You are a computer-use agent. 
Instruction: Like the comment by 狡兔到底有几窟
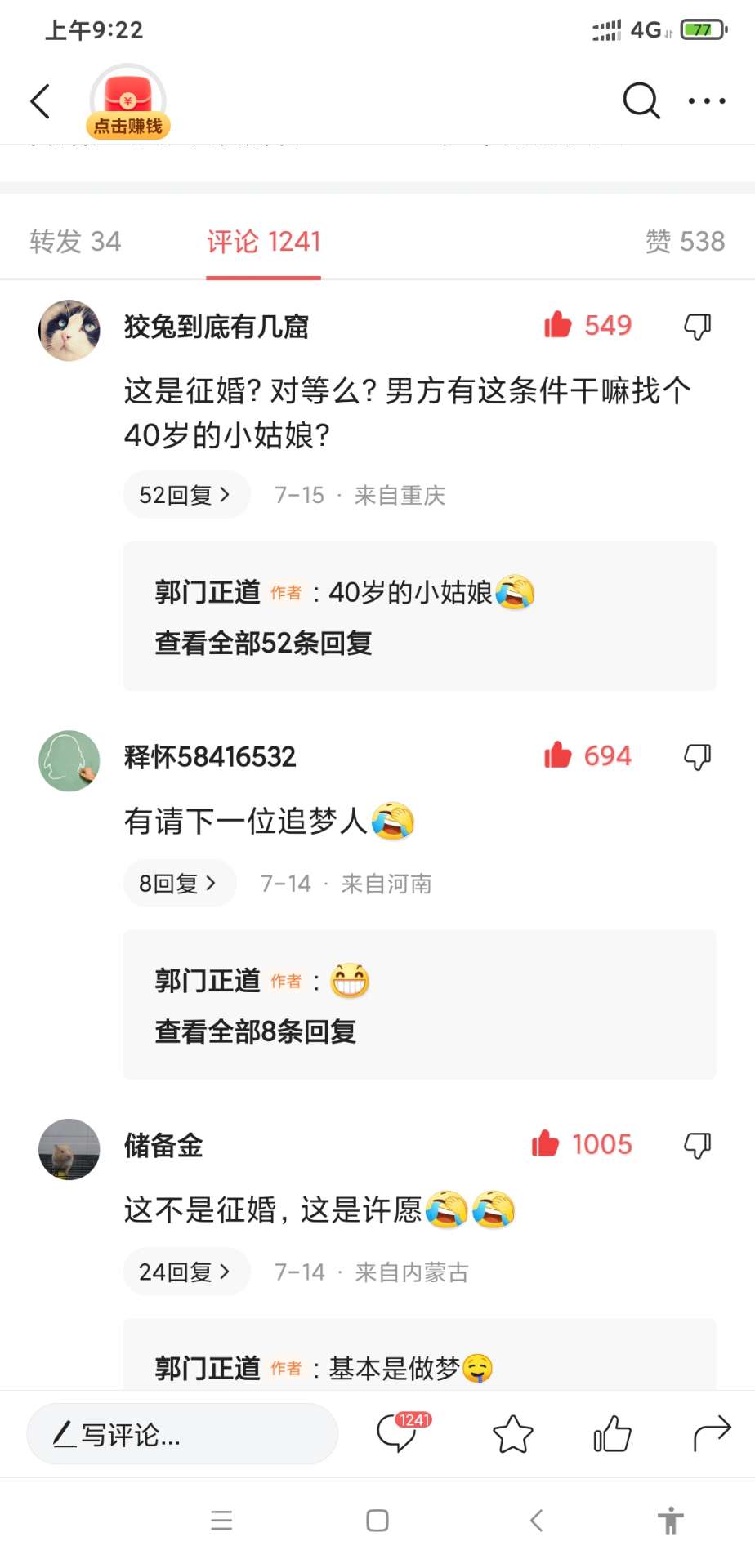coord(559,325)
